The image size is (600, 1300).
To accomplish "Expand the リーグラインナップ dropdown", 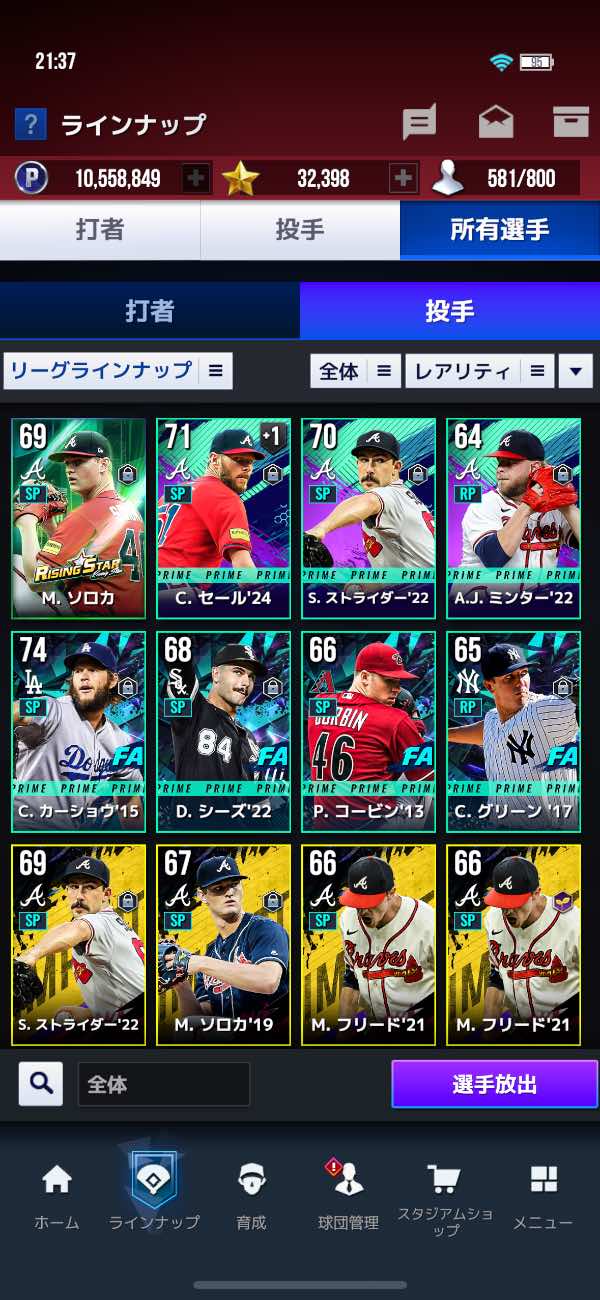I will coord(118,371).
